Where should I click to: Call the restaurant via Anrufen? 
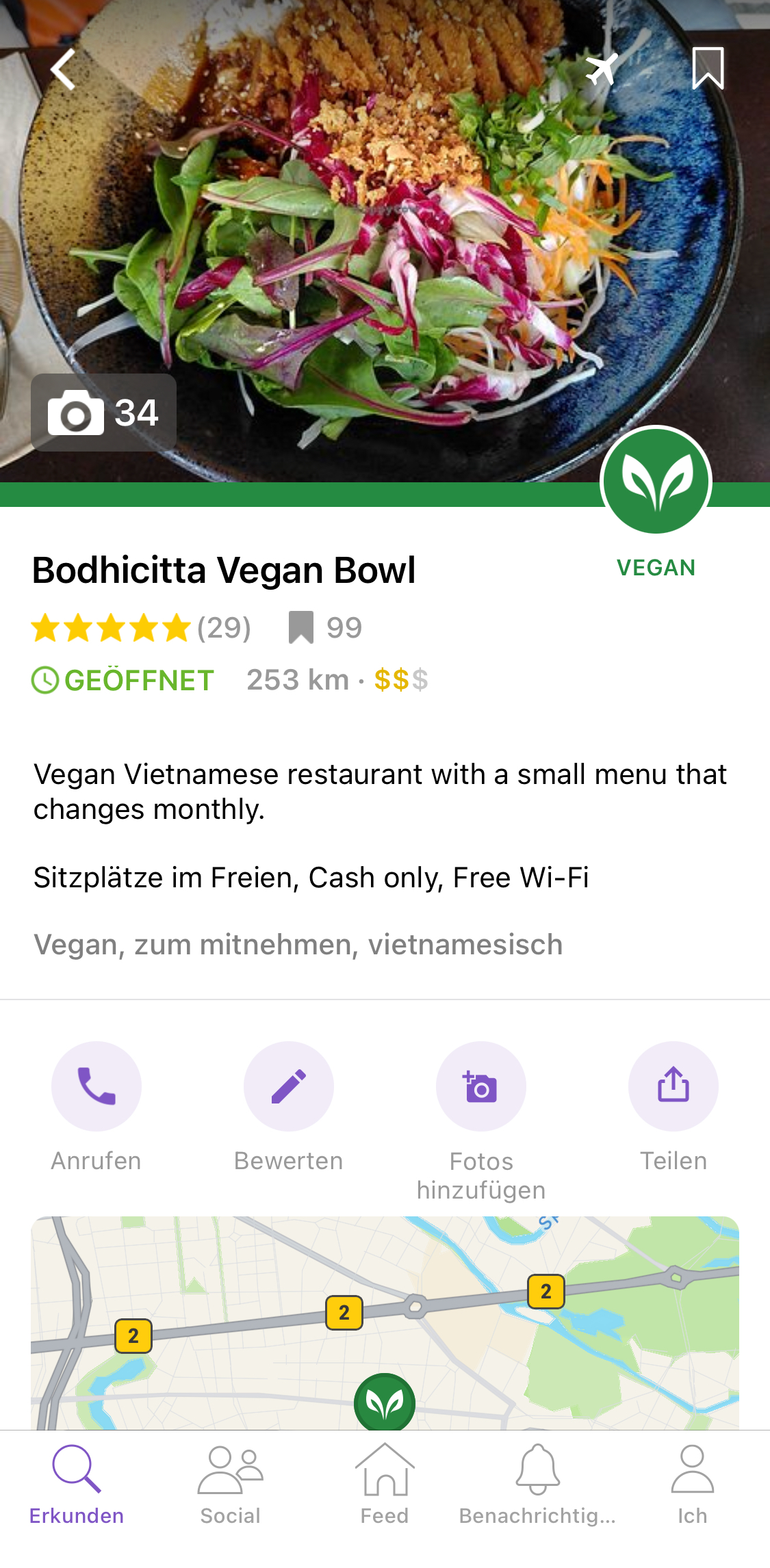point(97,1086)
